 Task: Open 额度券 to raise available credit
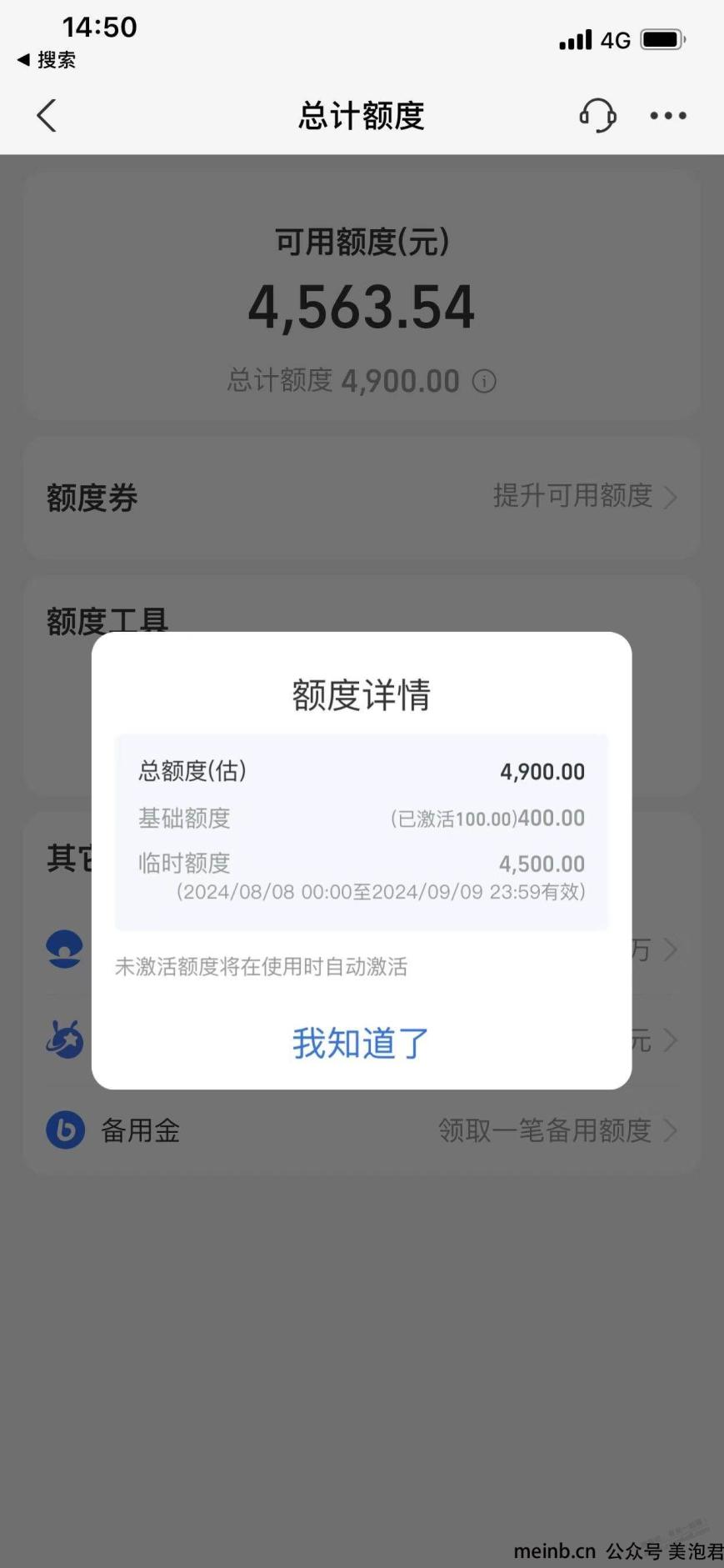(362, 498)
